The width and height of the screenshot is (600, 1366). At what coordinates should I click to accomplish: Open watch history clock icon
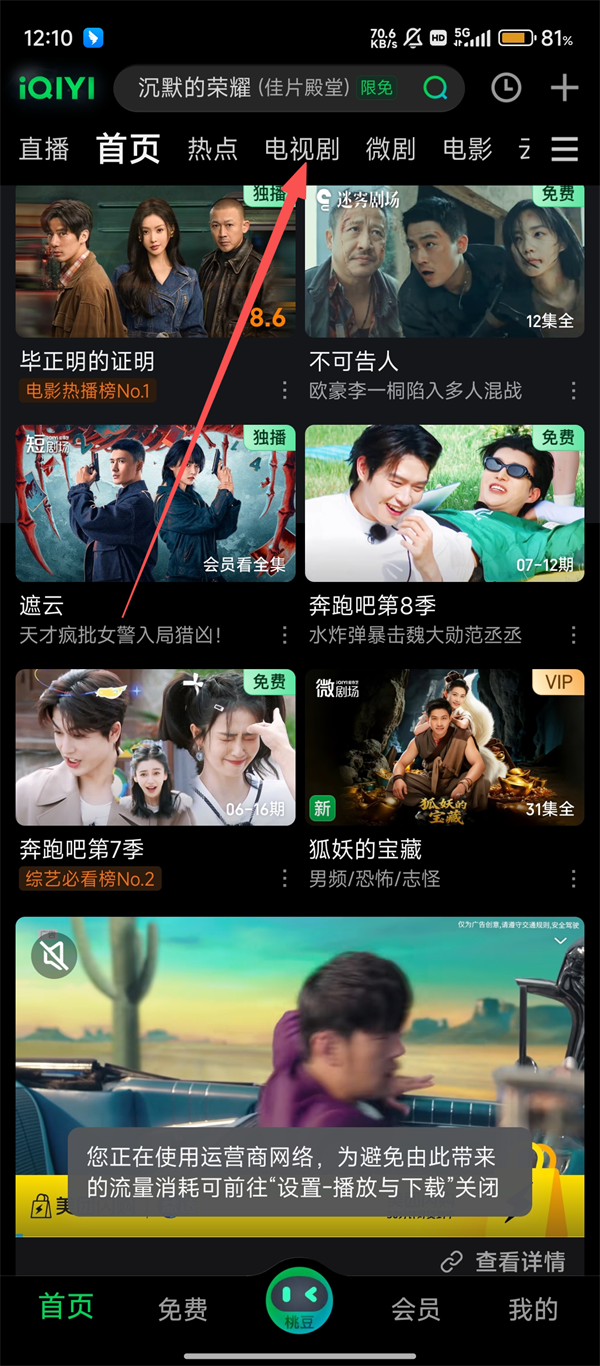(506, 89)
